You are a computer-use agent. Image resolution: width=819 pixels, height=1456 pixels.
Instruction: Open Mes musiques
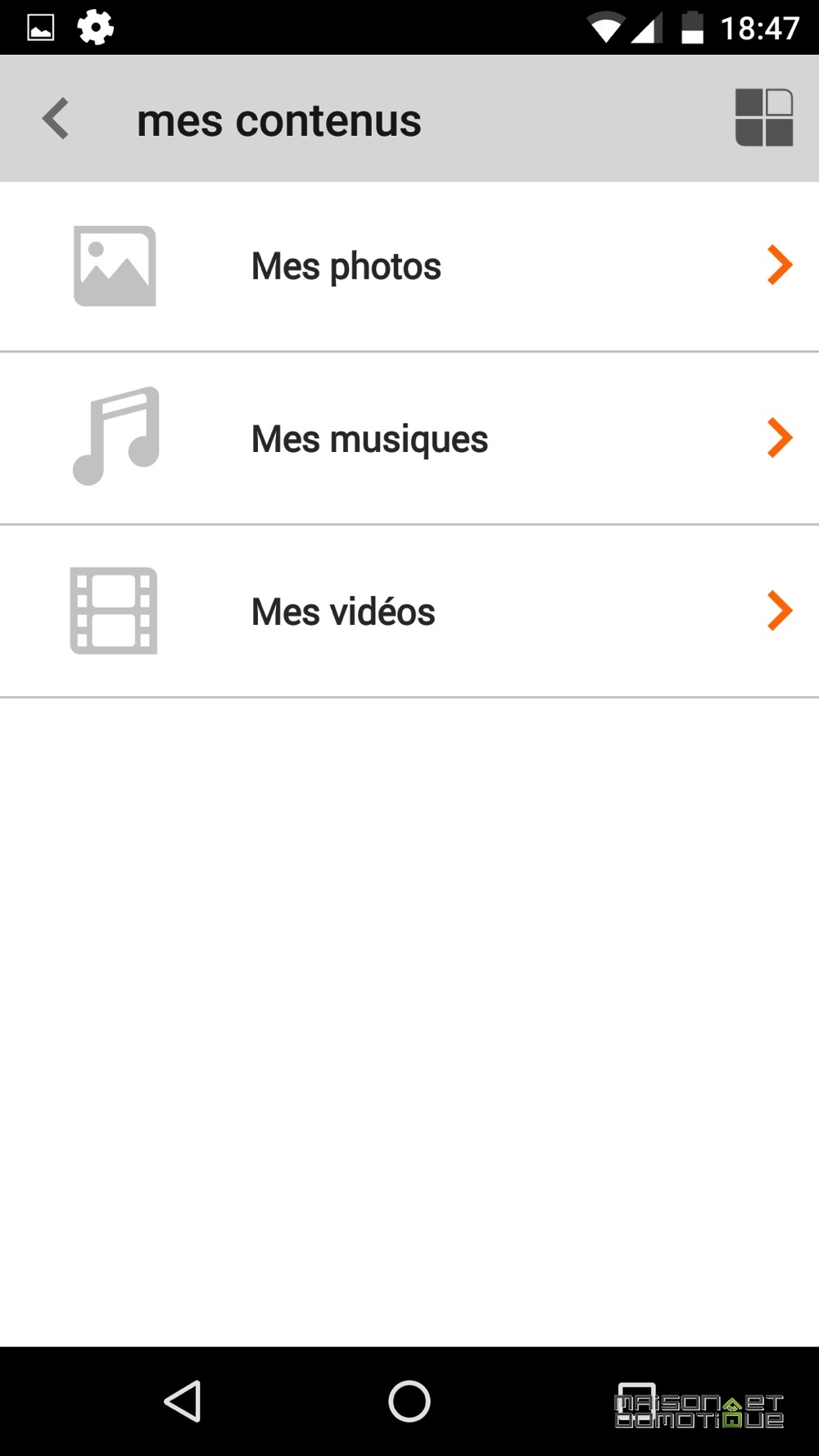(409, 438)
